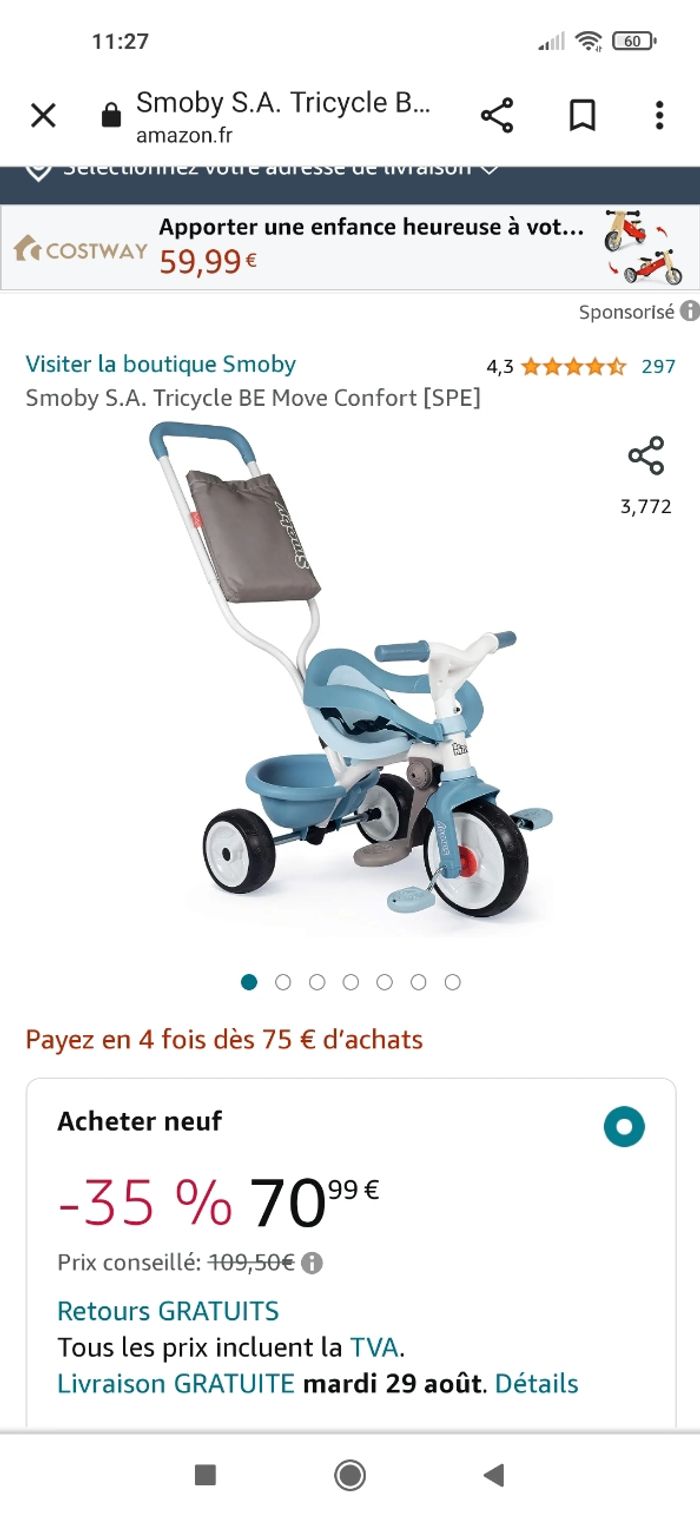Screen dimensions: 700x1517
Task: Go to the system home screen
Action: click(350, 1475)
